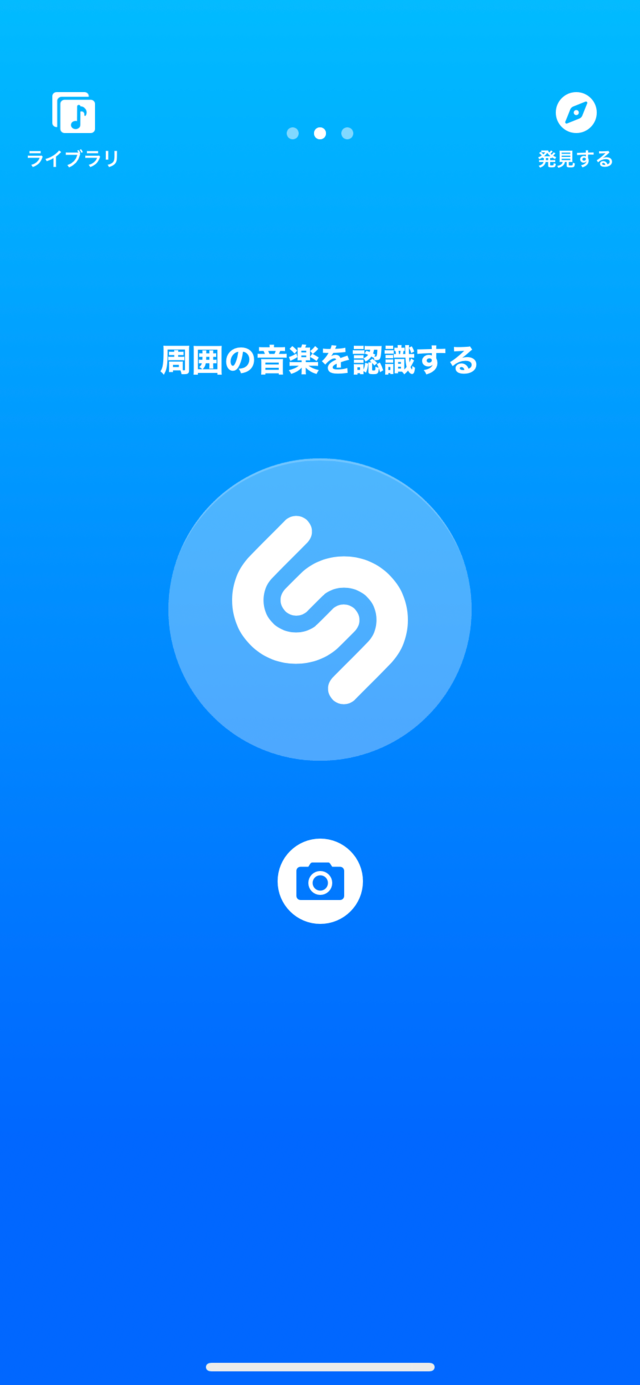Screen dimensions: 640x1385
Task: Open 発見する discover page
Action: 575,129
